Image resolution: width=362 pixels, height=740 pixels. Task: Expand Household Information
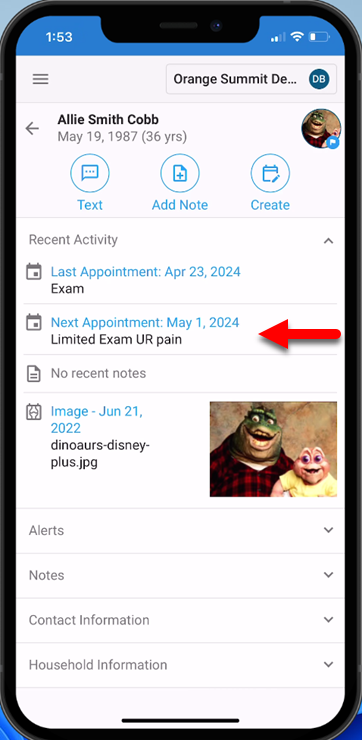point(180,665)
